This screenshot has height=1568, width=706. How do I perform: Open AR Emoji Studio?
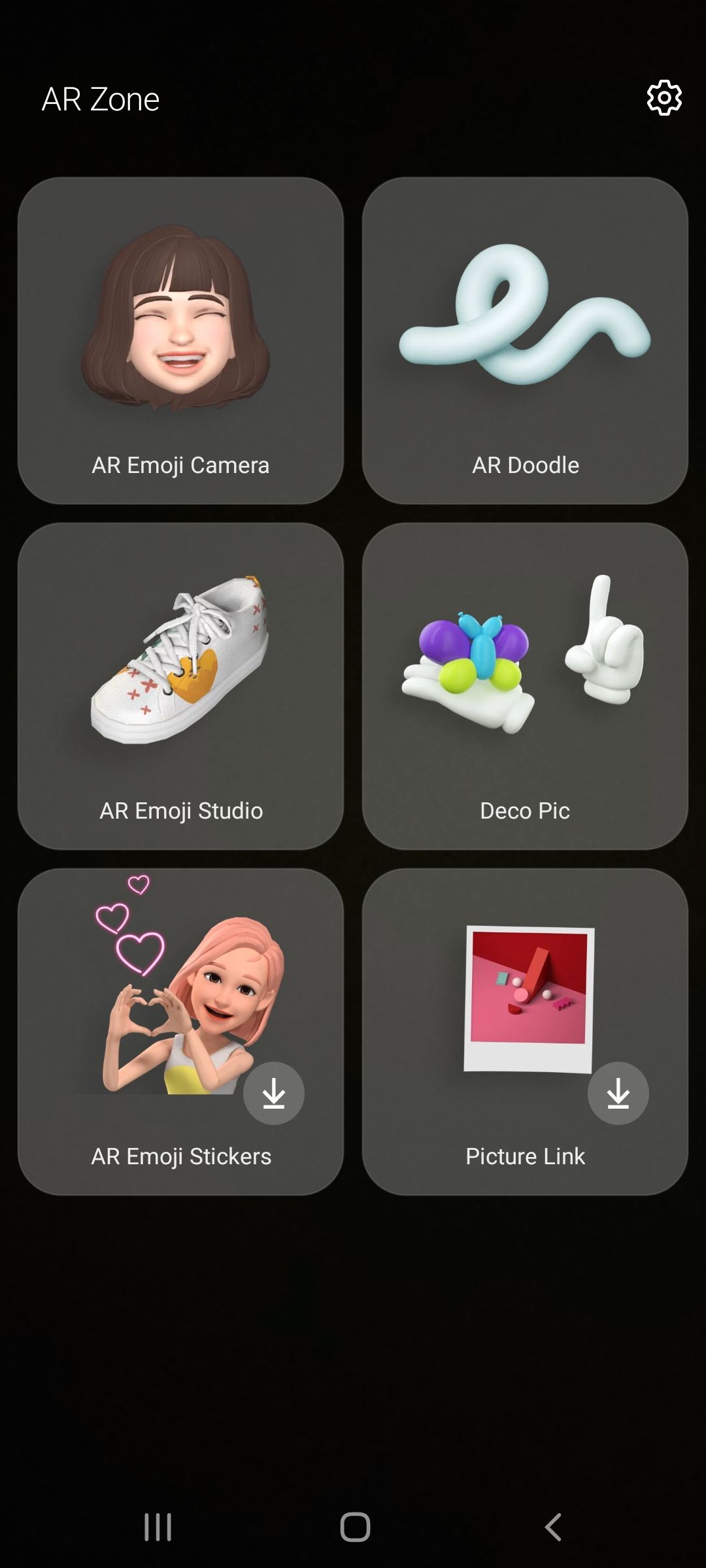(180, 686)
